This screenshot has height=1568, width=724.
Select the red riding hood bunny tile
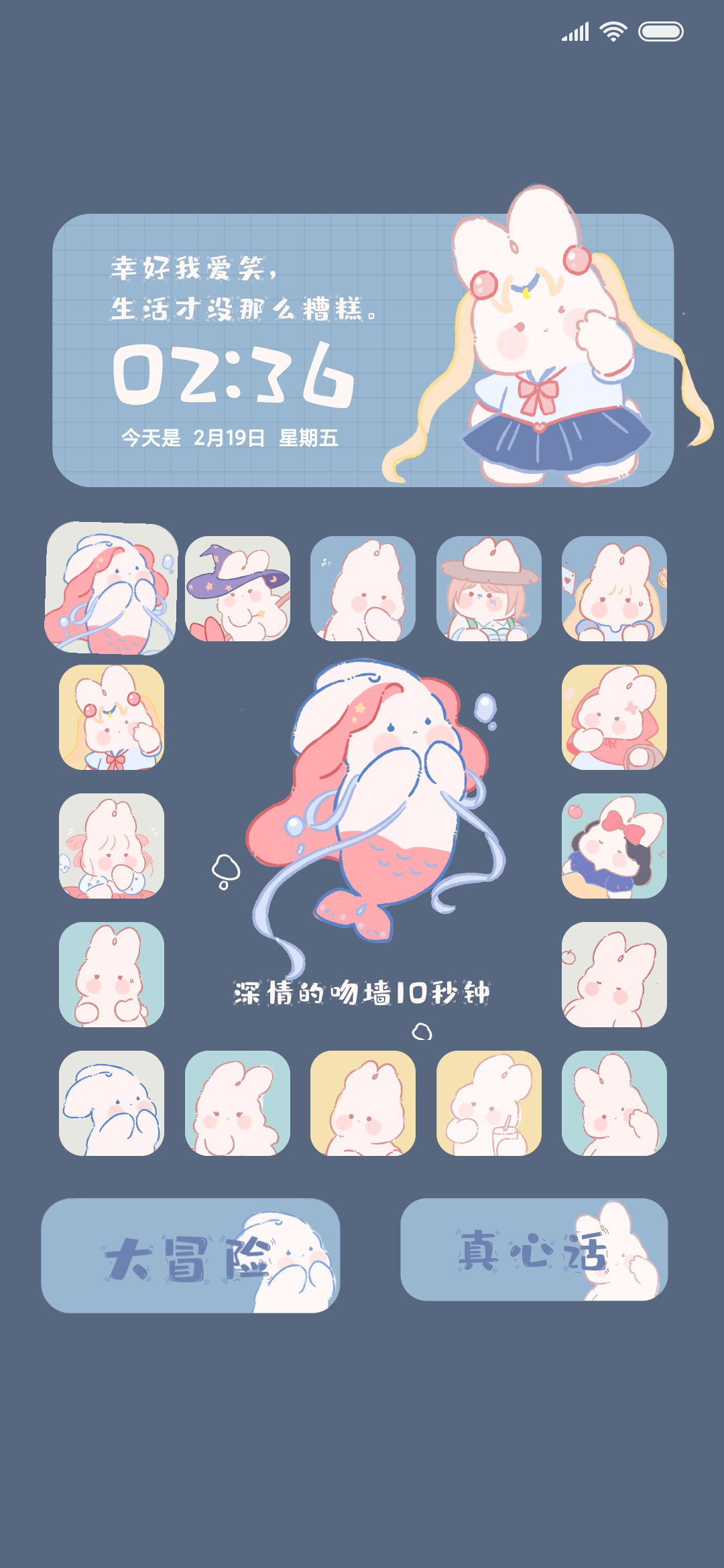614,717
